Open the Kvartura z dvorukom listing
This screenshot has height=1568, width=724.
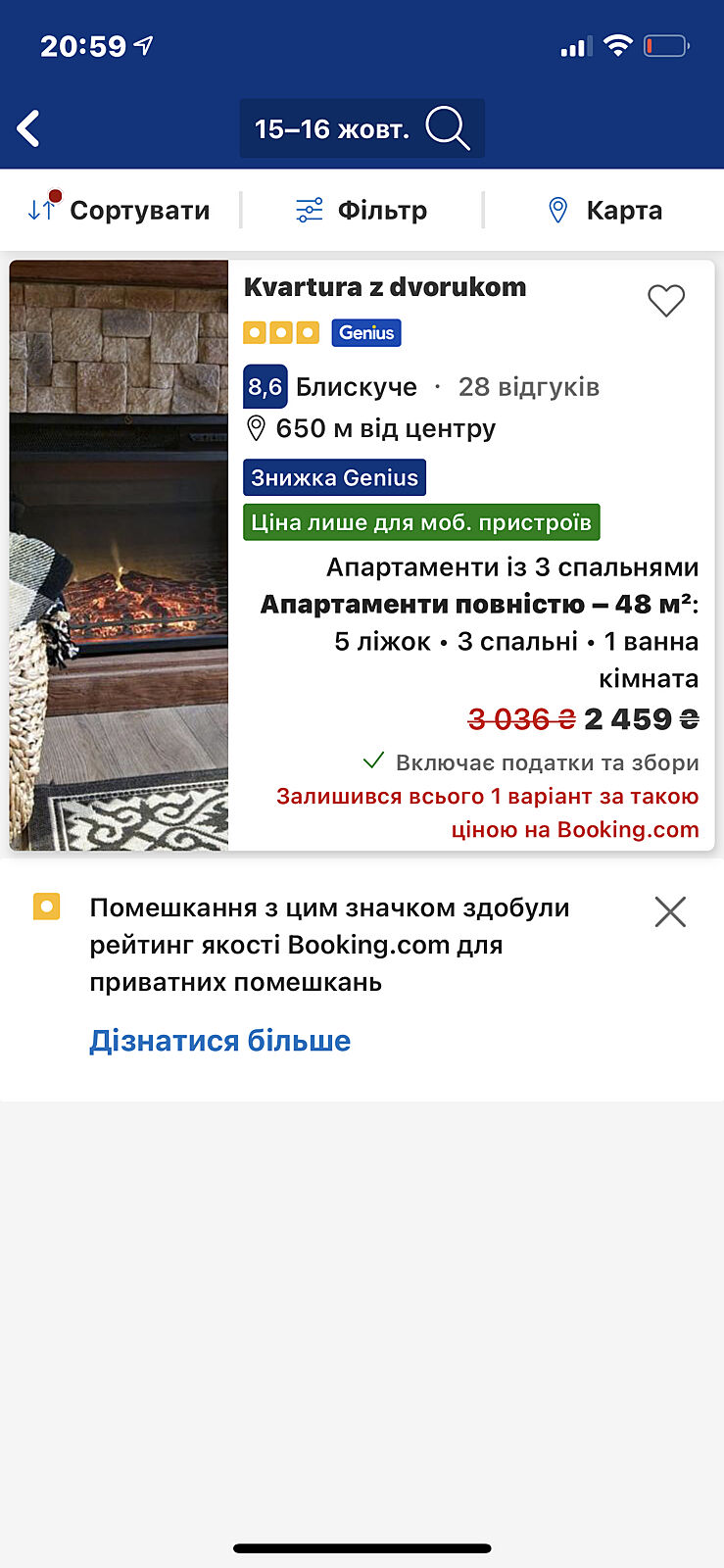click(385, 287)
